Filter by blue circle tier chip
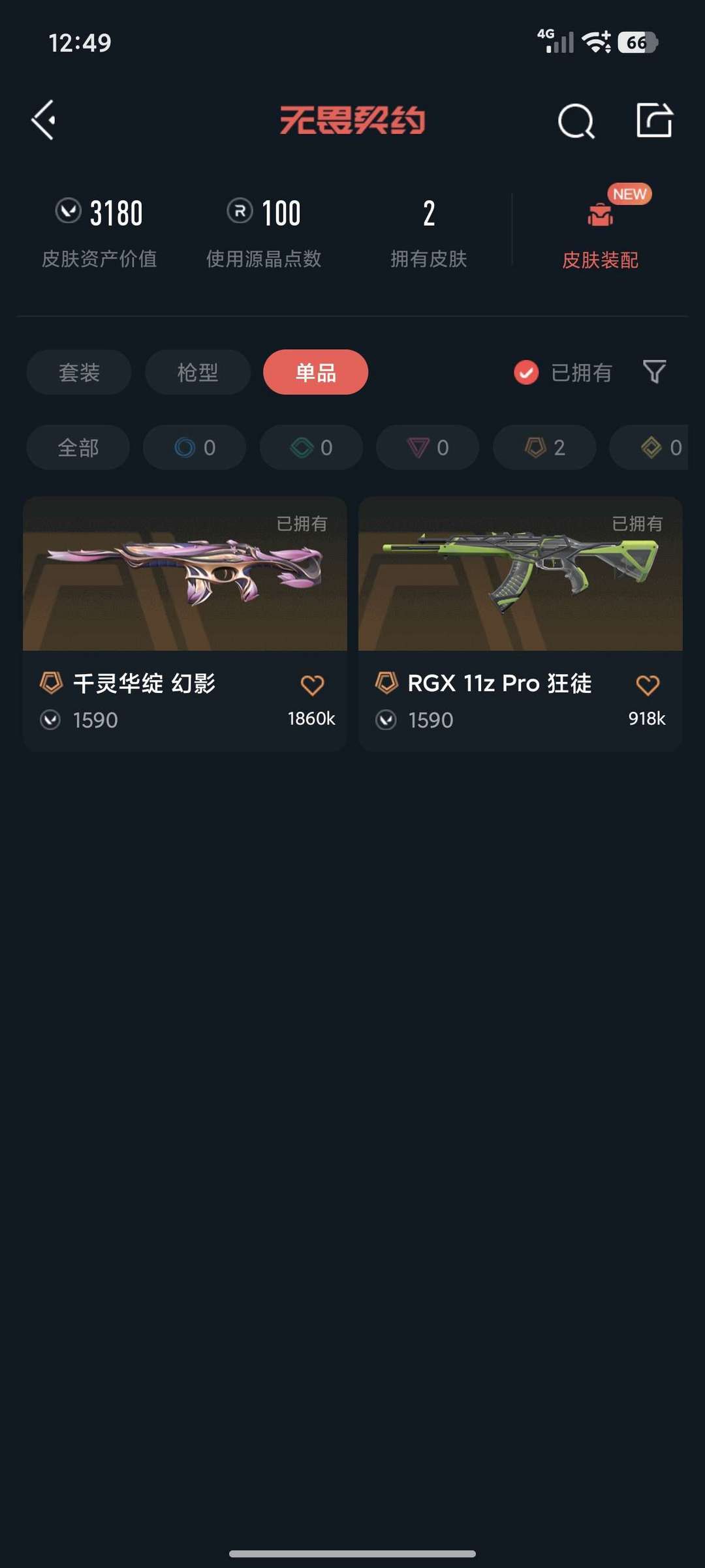This screenshot has height=1568, width=705. (195, 448)
